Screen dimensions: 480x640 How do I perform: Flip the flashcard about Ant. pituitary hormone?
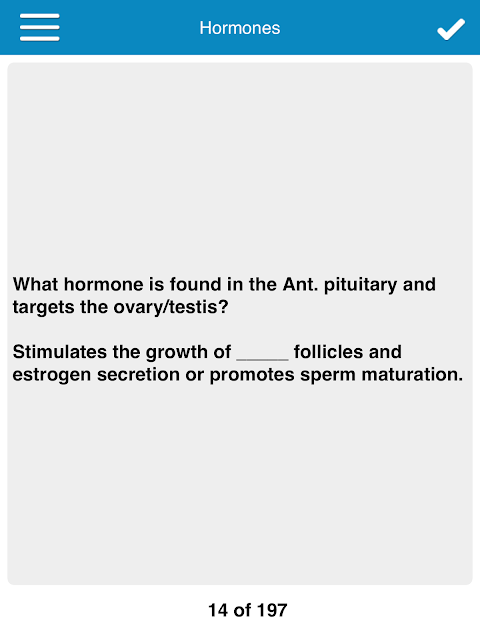coord(240,323)
